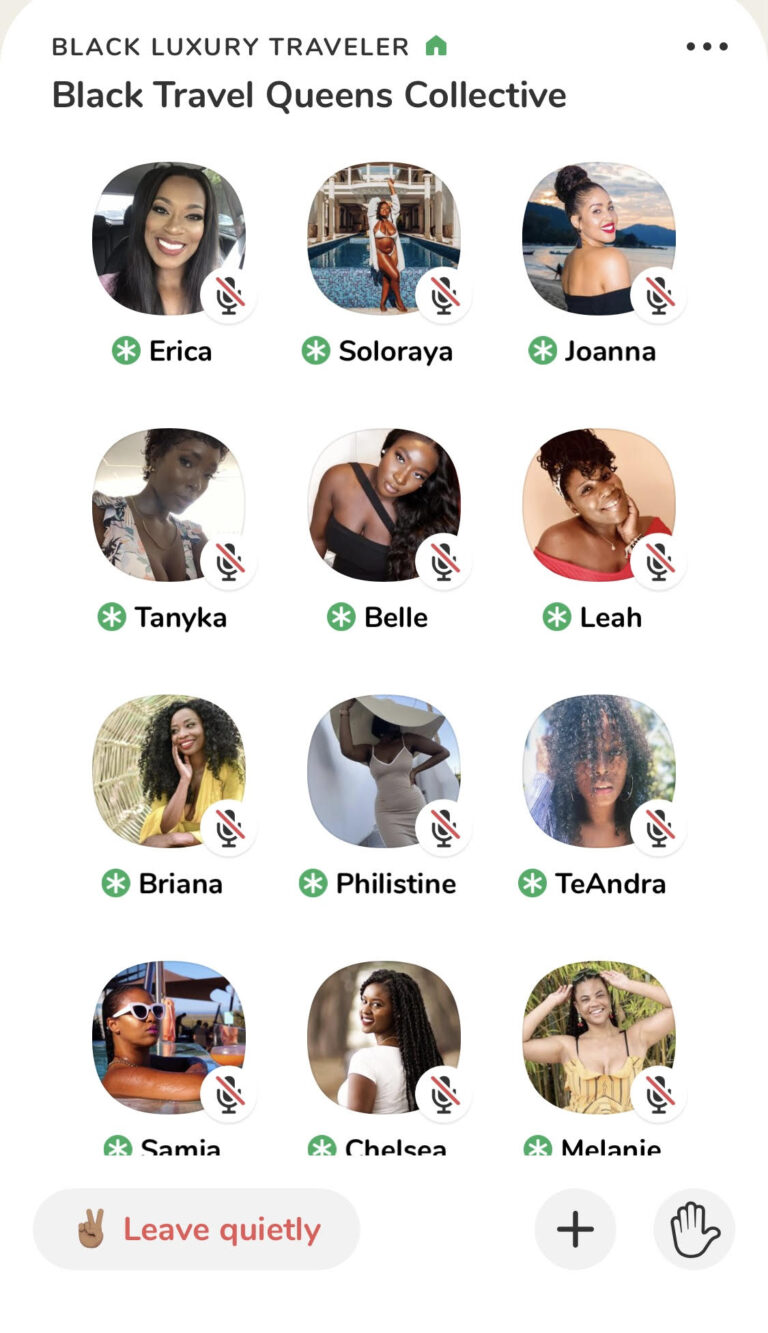Tap Leave quietly to exit room
768x1333 pixels.
196,1229
